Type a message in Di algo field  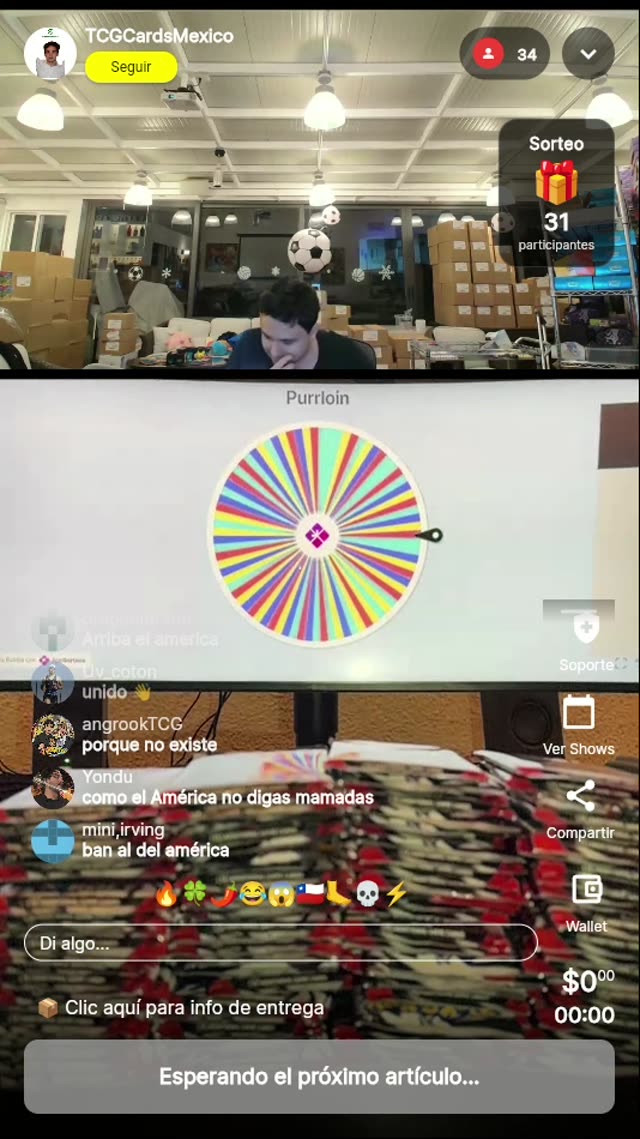[x=280, y=943]
